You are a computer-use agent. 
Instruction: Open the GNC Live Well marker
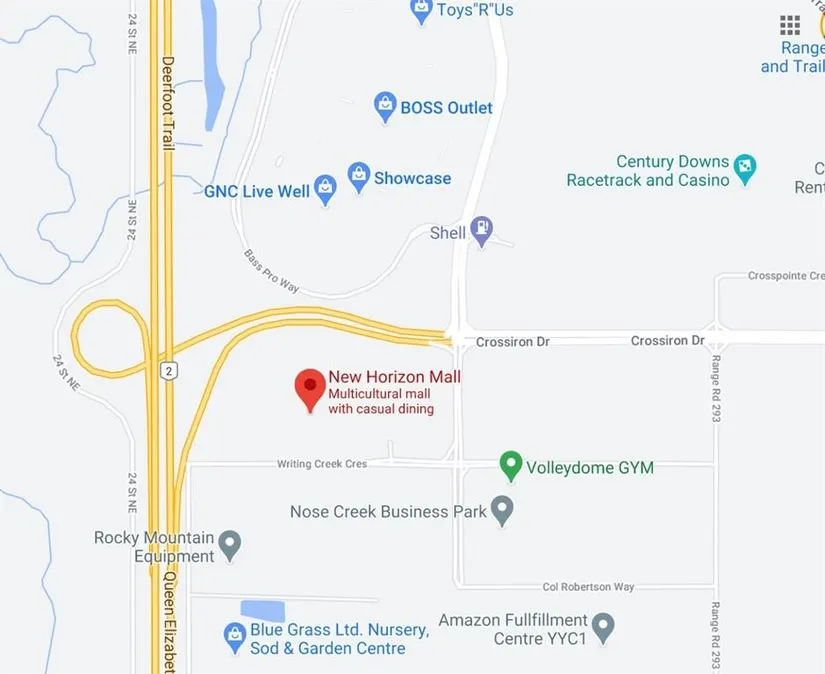coord(325,189)
